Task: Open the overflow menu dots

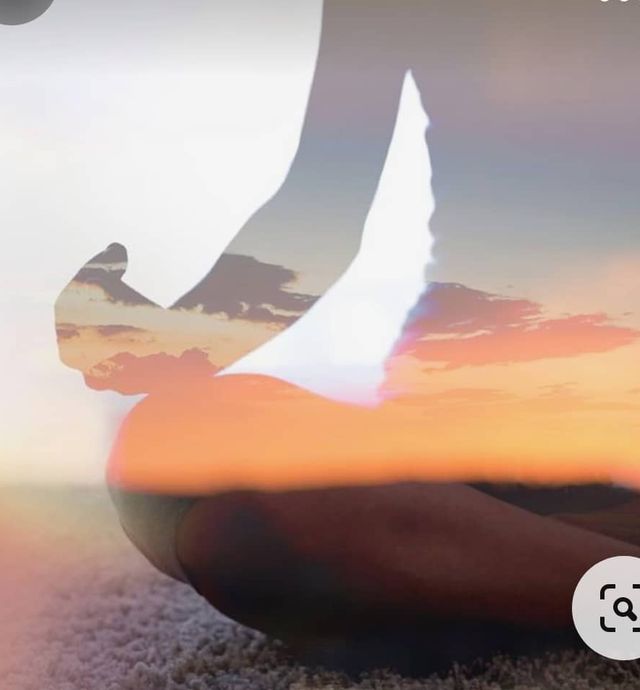Action: 615,1
